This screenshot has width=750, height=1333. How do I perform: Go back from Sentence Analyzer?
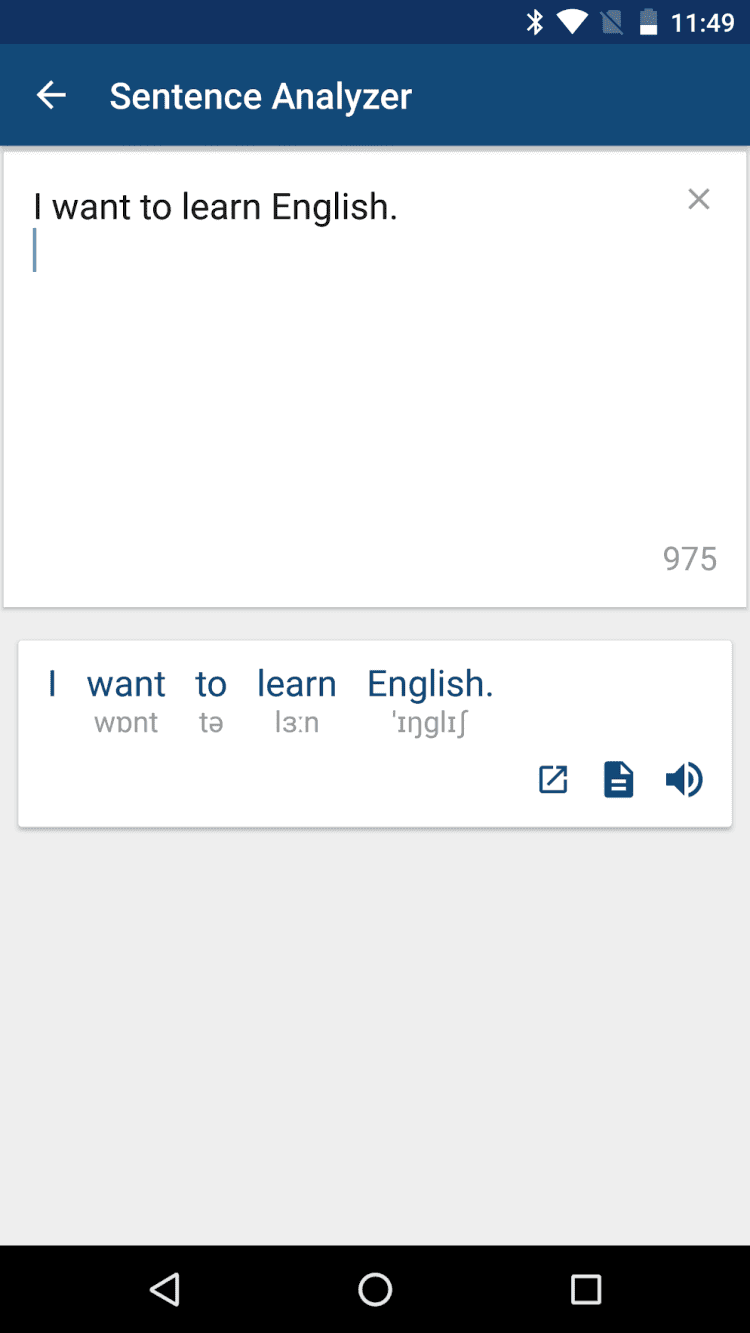[51, 96]
